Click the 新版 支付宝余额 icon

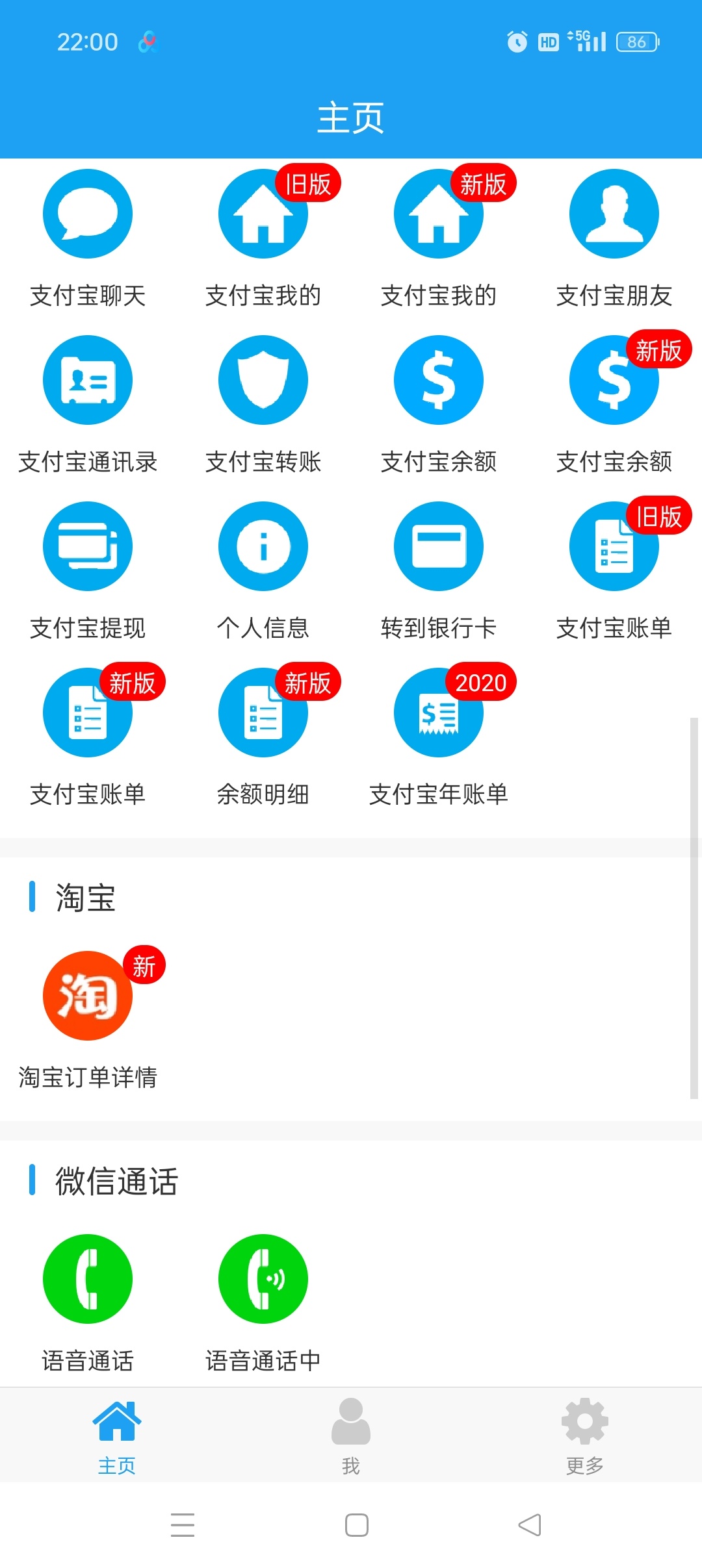(x=613, y=381)
